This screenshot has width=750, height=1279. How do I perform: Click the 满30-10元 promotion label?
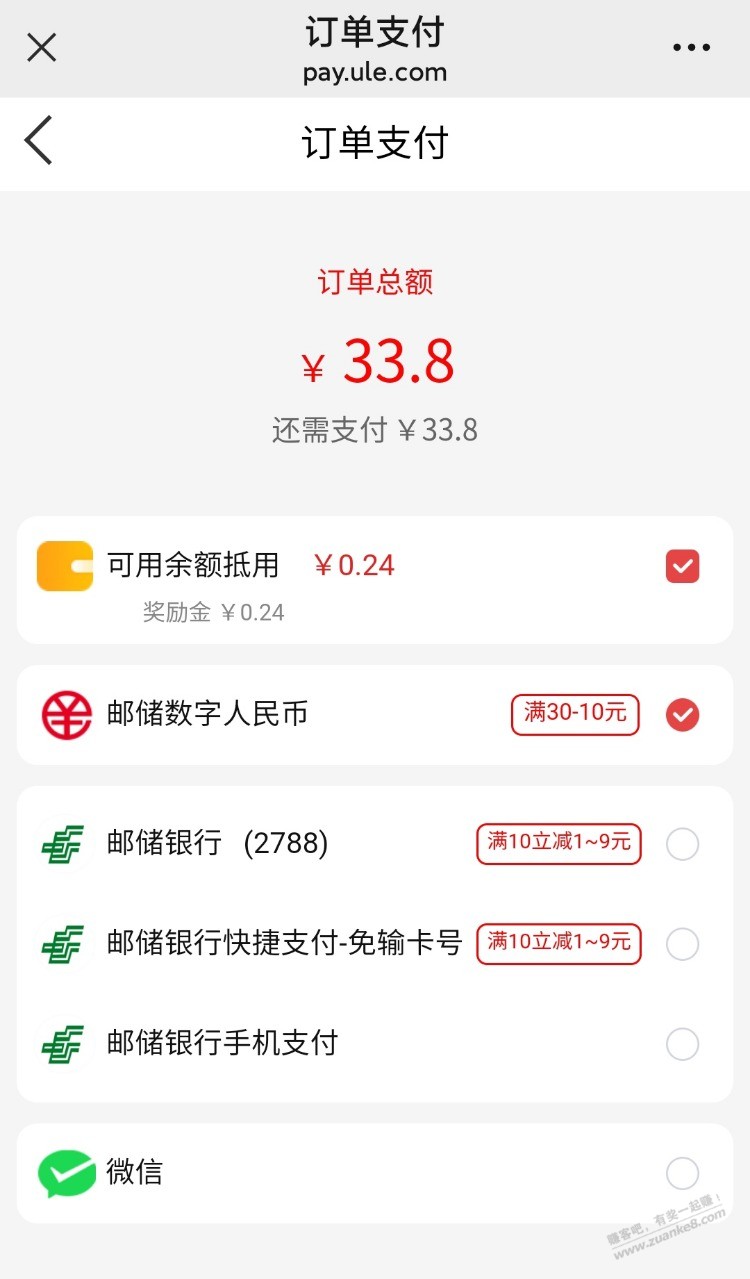574,714
